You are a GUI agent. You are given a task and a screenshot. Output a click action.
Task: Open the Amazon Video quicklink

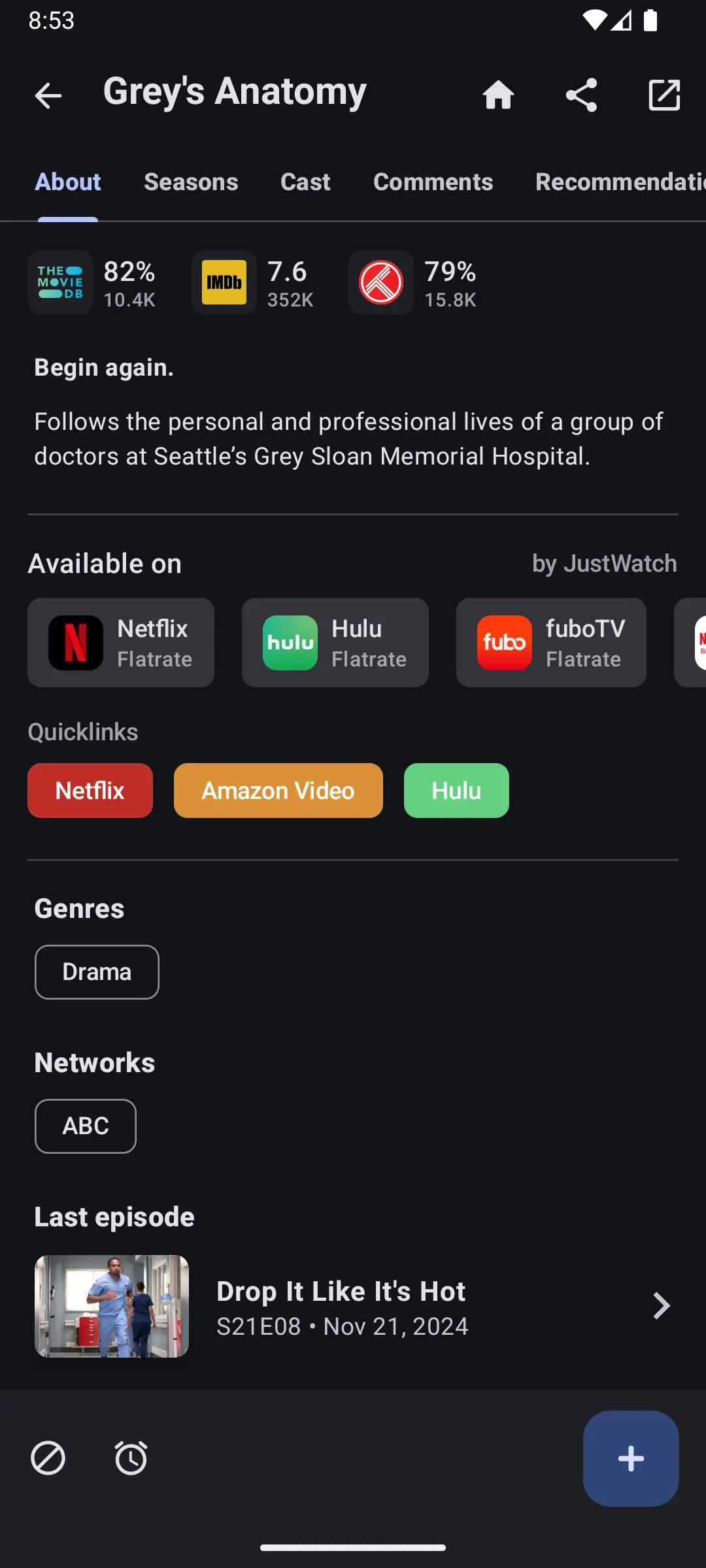point(278,791)
